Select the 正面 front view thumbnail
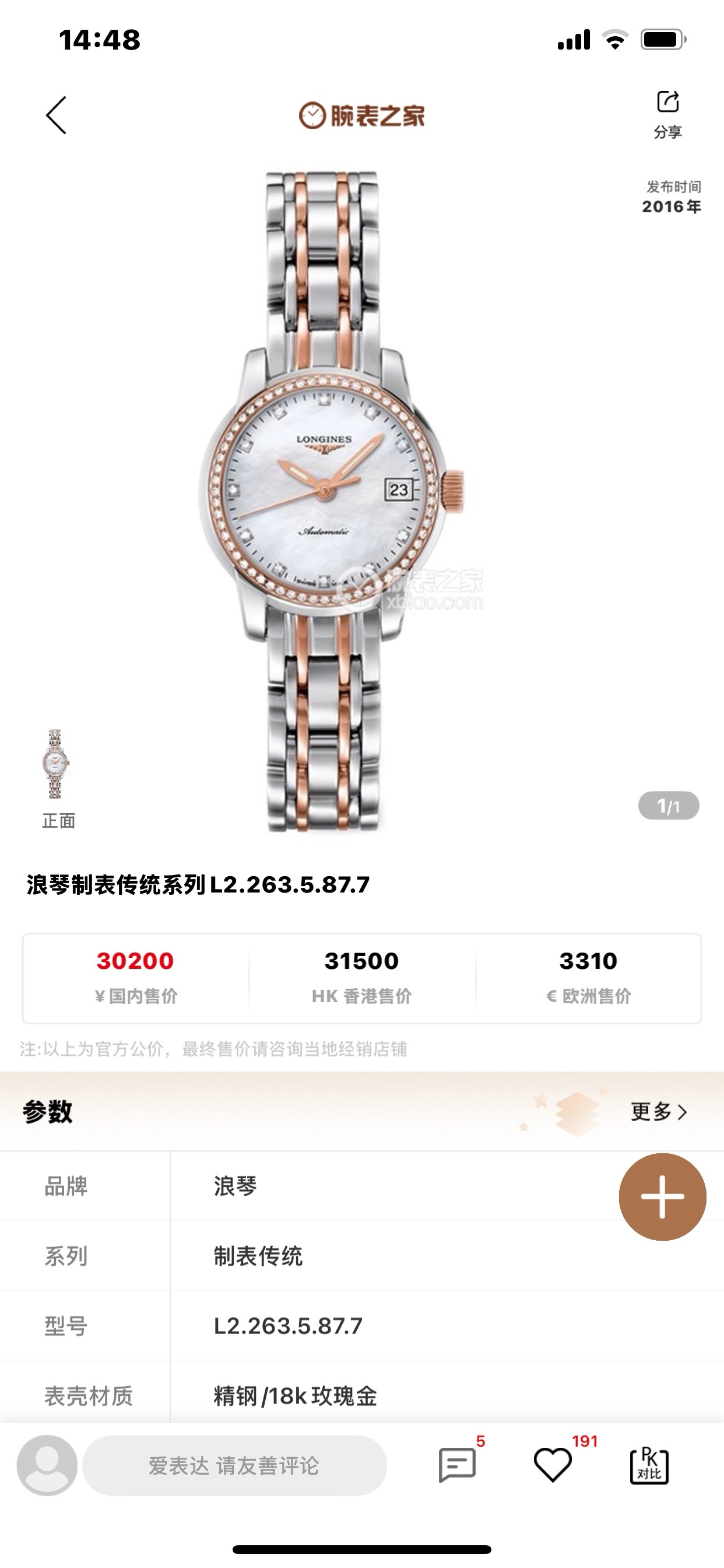Viewport: 724px width, 1568px height. click(x=56, y=774)
